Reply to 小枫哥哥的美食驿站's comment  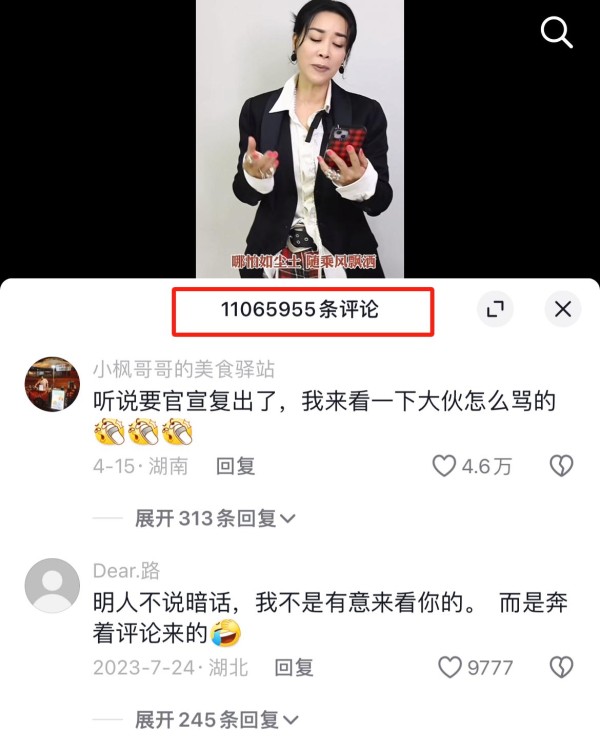pos(236,466)
